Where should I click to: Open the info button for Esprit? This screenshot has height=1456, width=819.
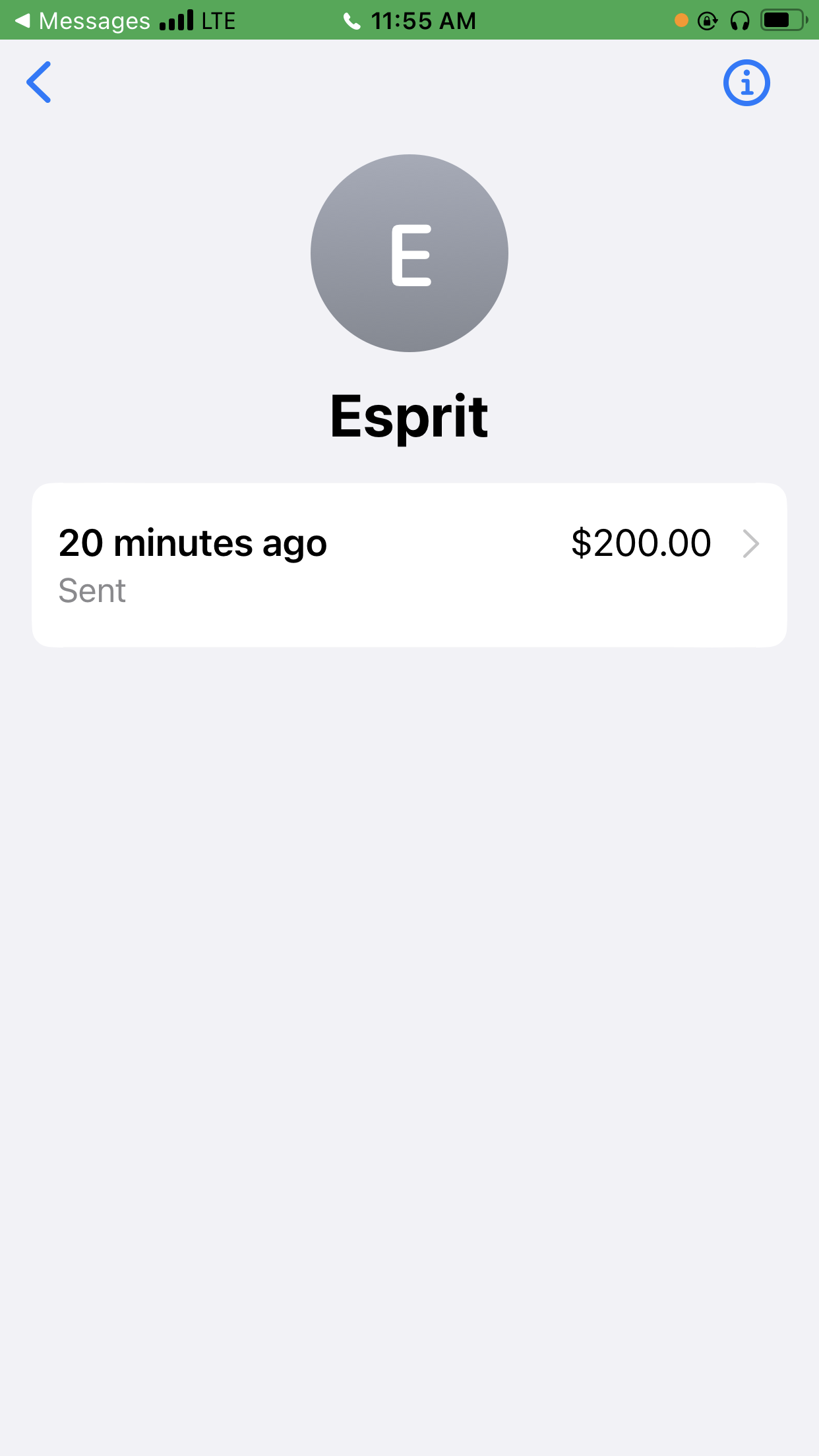(746, 83)
